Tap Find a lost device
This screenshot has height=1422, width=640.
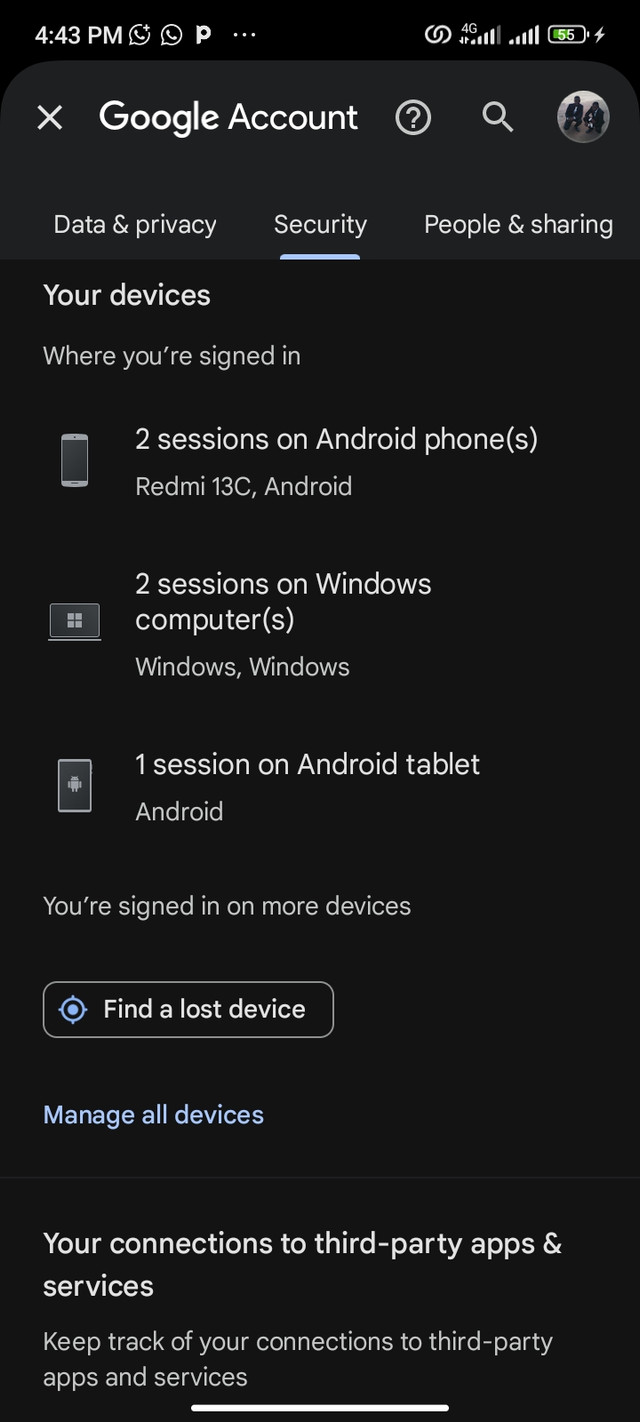click(x=188, y=1009)
